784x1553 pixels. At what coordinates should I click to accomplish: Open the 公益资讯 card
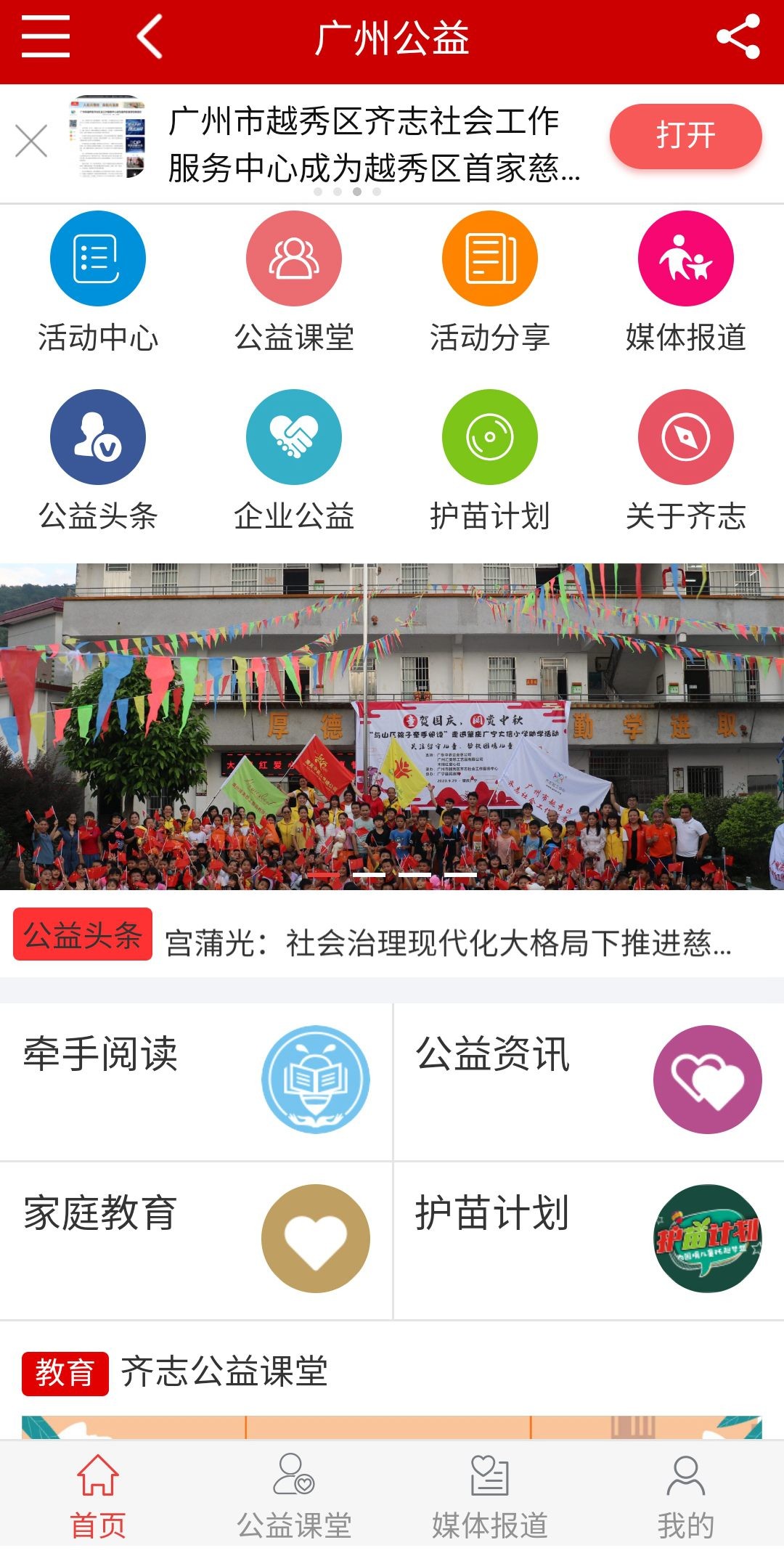(589, 1082)
